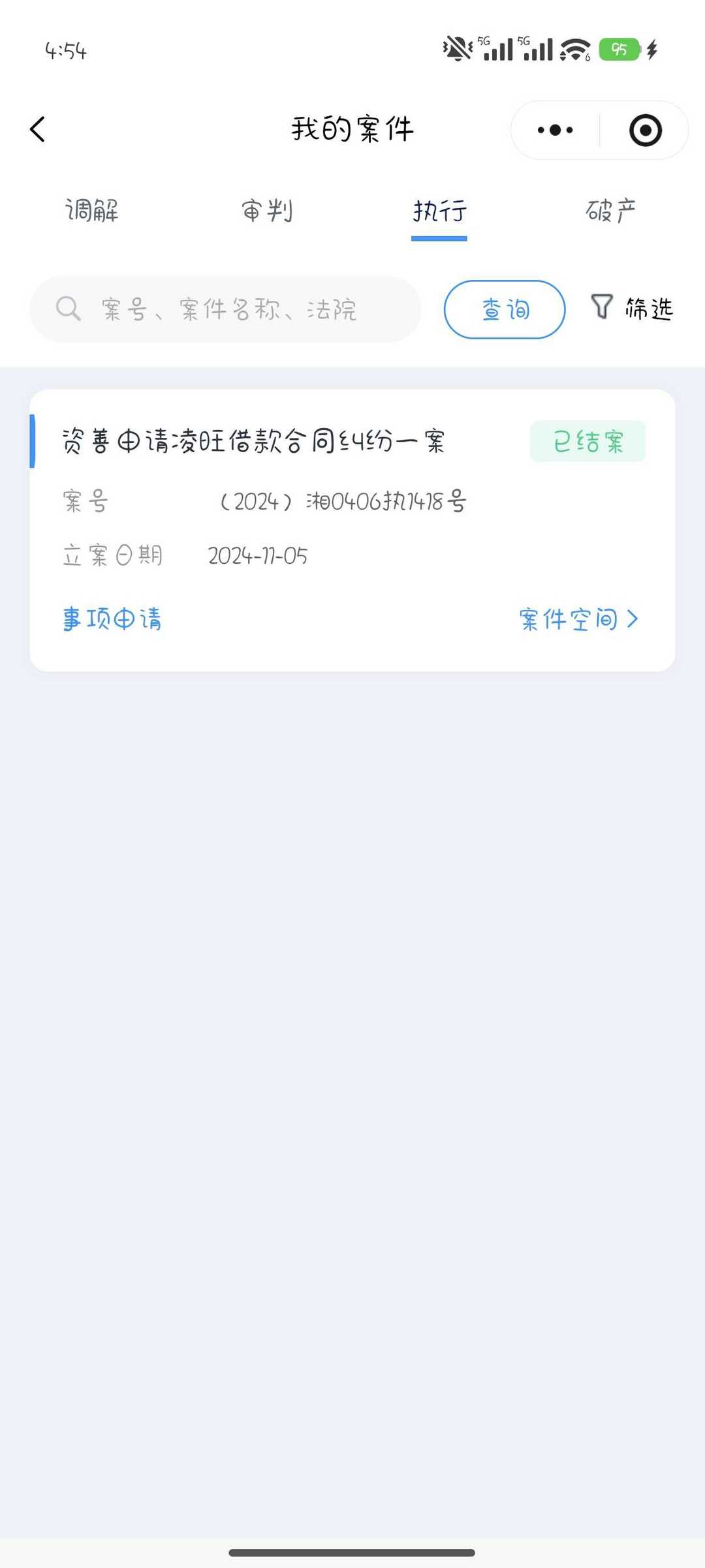Select the 已结案 status badge
This screenshot has width=705, height=1568.
click(587, 441)
